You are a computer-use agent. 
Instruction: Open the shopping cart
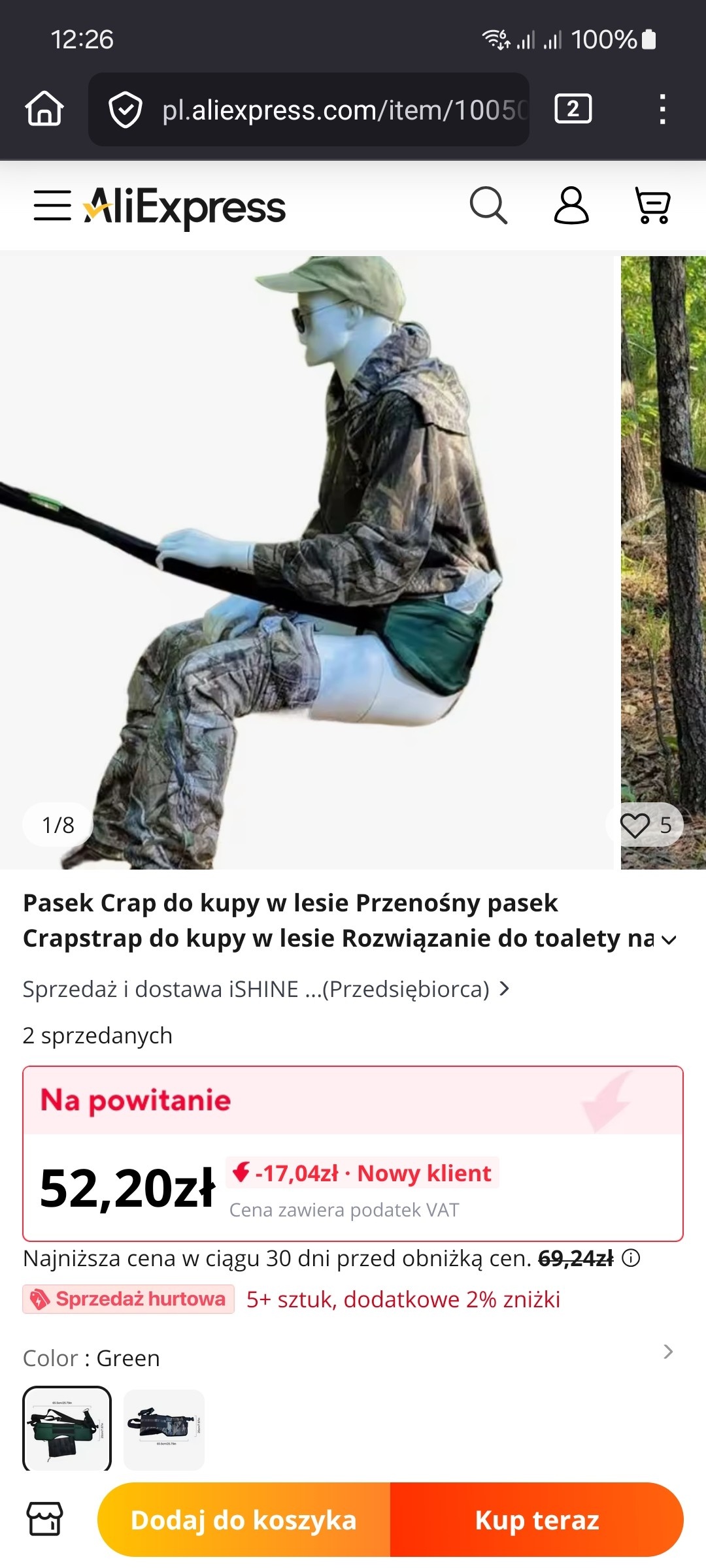652,206
